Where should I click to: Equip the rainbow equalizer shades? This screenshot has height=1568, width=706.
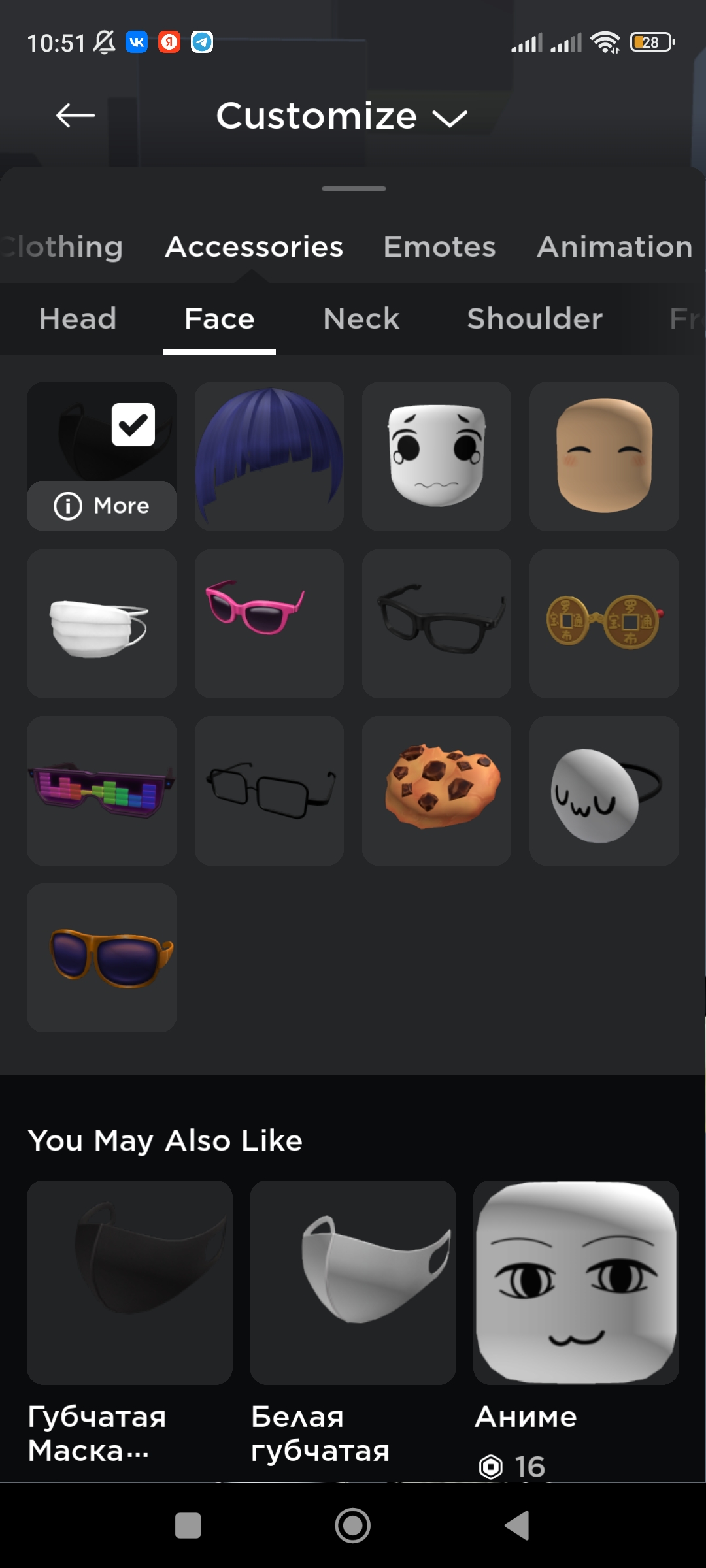click(x=101, y=791)
